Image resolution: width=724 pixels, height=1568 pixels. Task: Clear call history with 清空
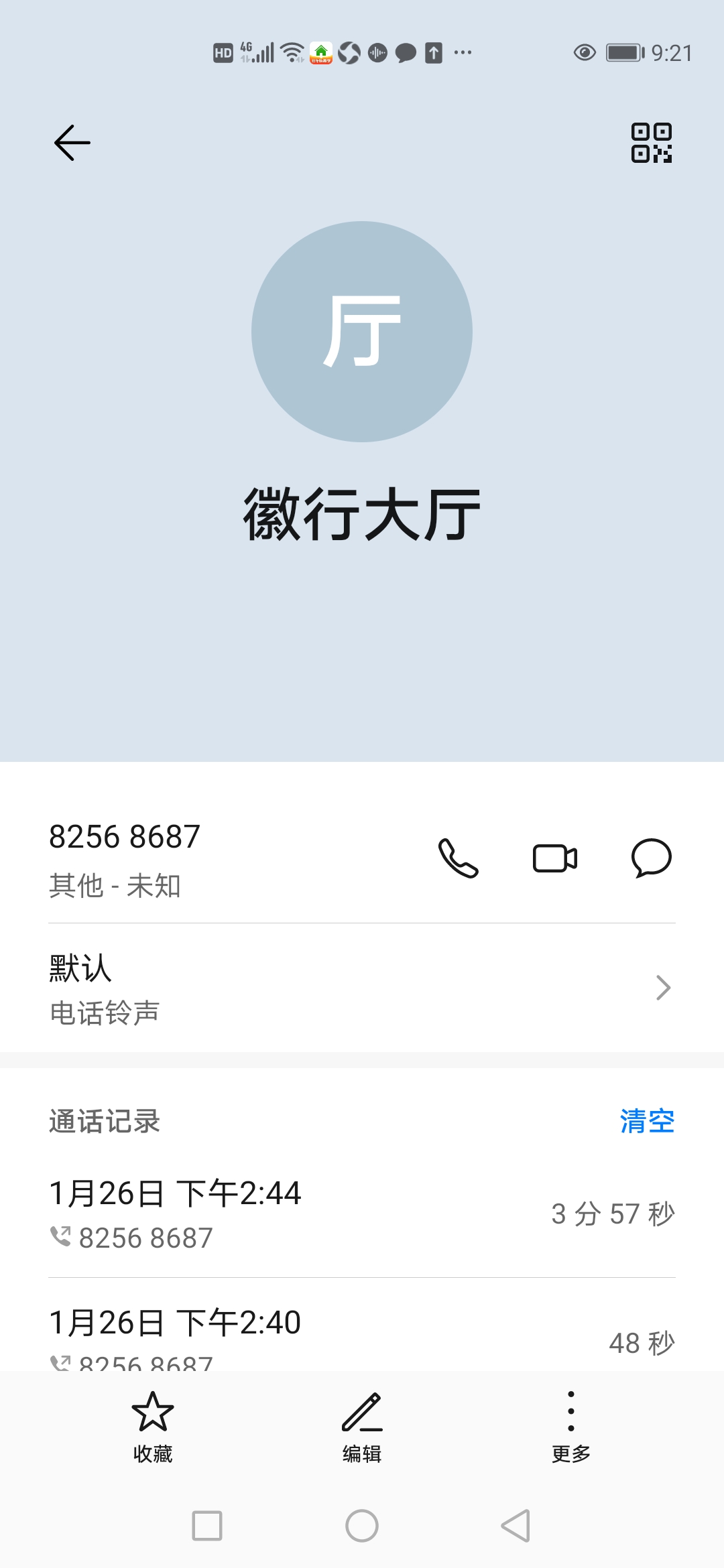click(x=646, y=1121)
